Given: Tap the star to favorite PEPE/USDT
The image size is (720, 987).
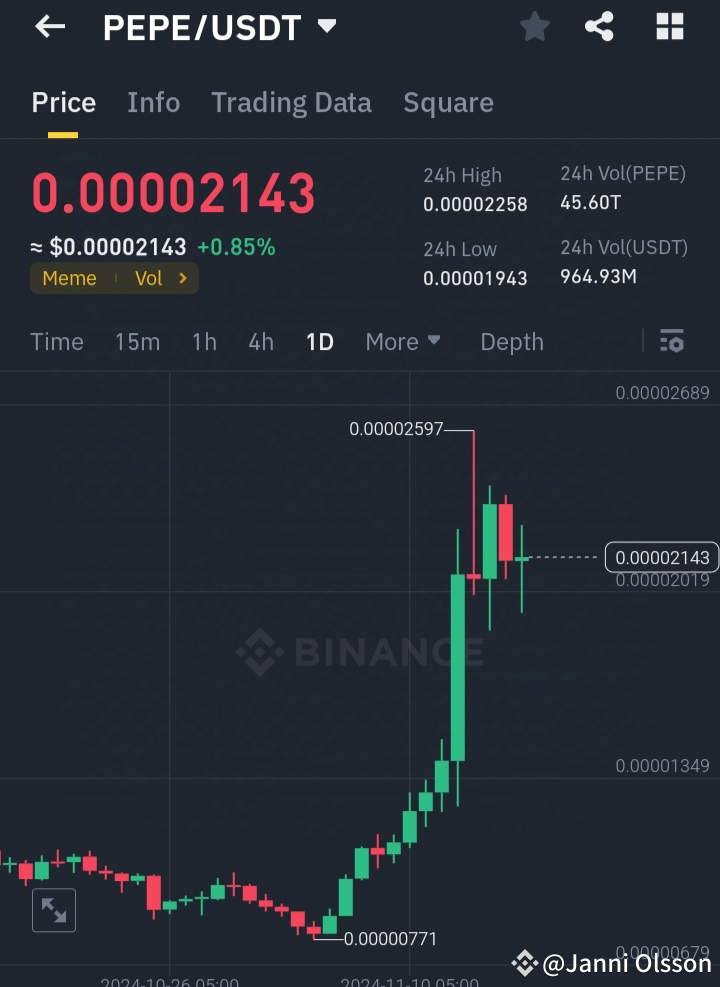Looking at the screenshot, I should [534, 27].
